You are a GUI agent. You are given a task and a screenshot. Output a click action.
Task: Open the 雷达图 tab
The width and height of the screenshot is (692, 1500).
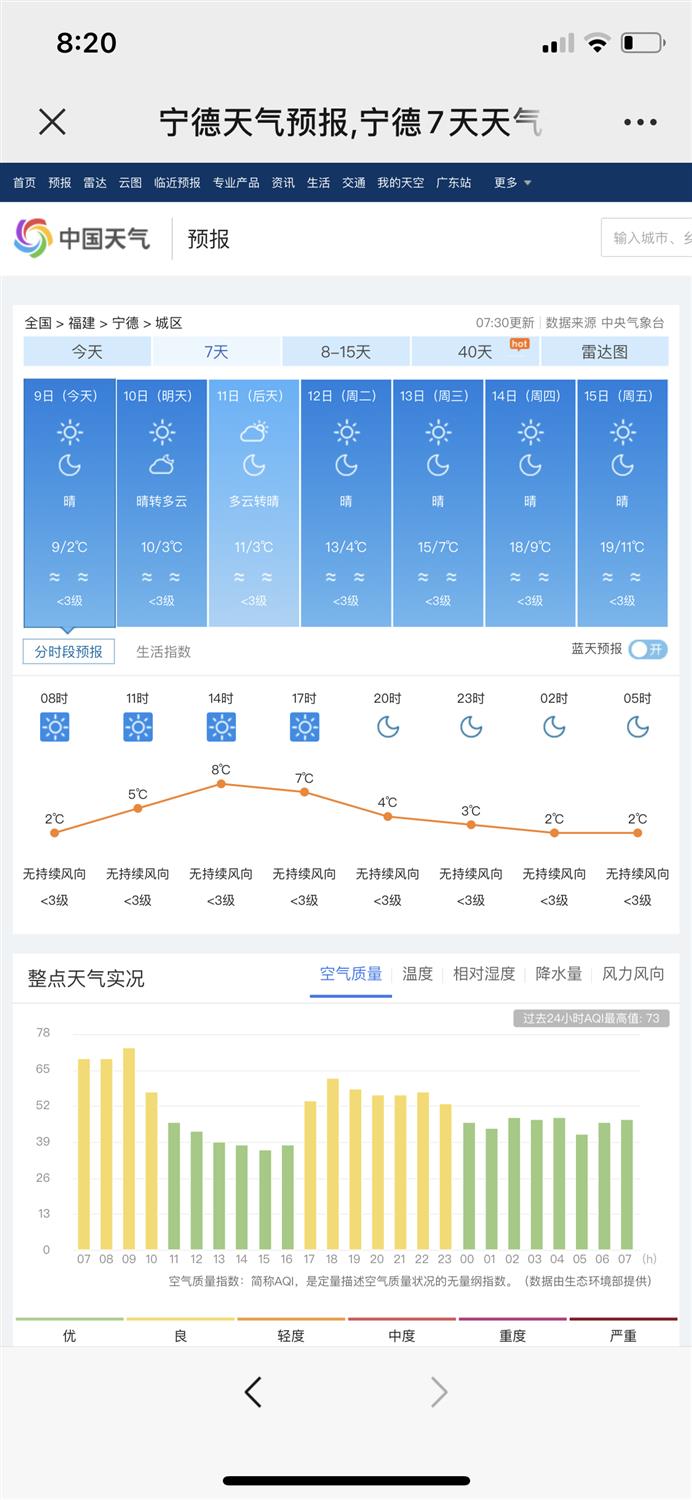[x=604, y=352]
